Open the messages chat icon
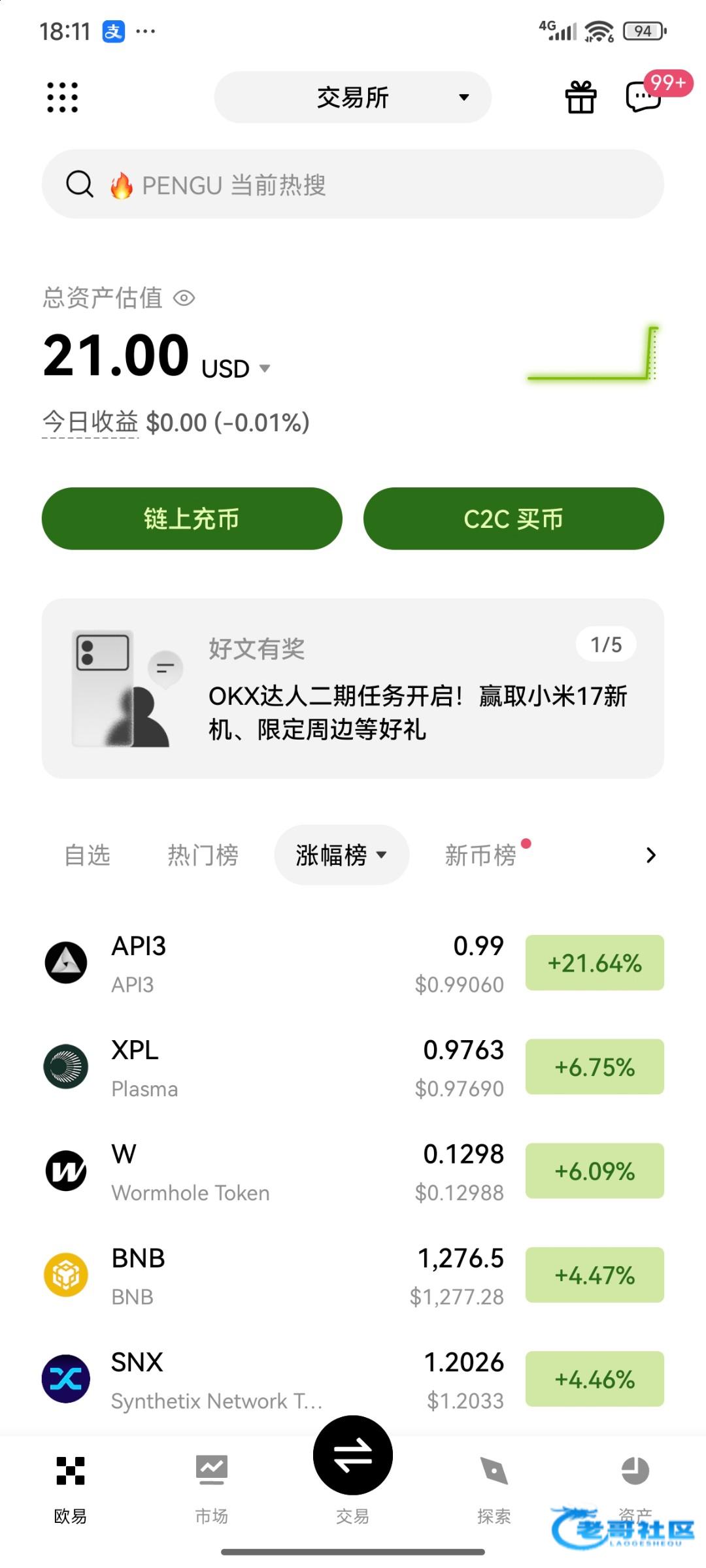 coord(643,97)
